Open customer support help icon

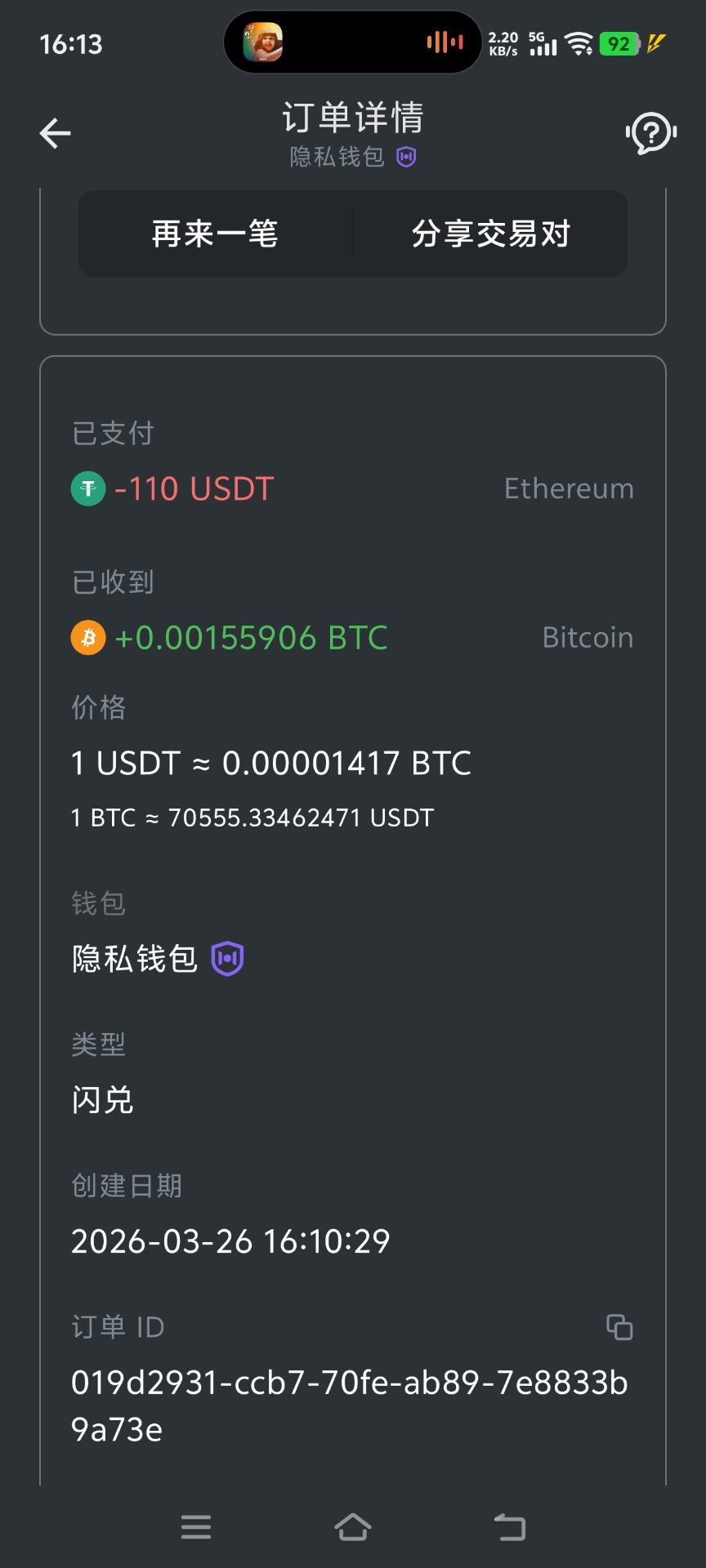[650, 134]
